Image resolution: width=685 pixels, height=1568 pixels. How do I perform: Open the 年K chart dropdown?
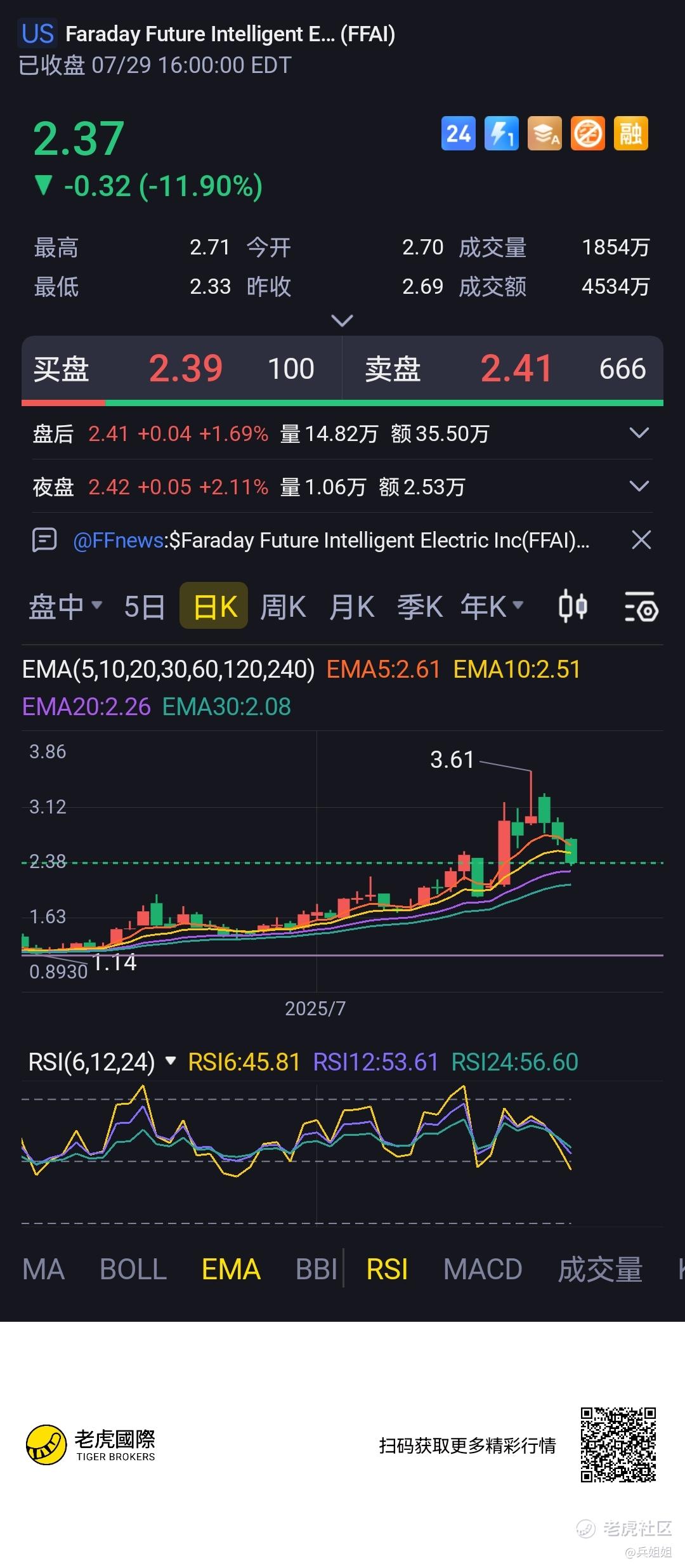tap(492, 607)
